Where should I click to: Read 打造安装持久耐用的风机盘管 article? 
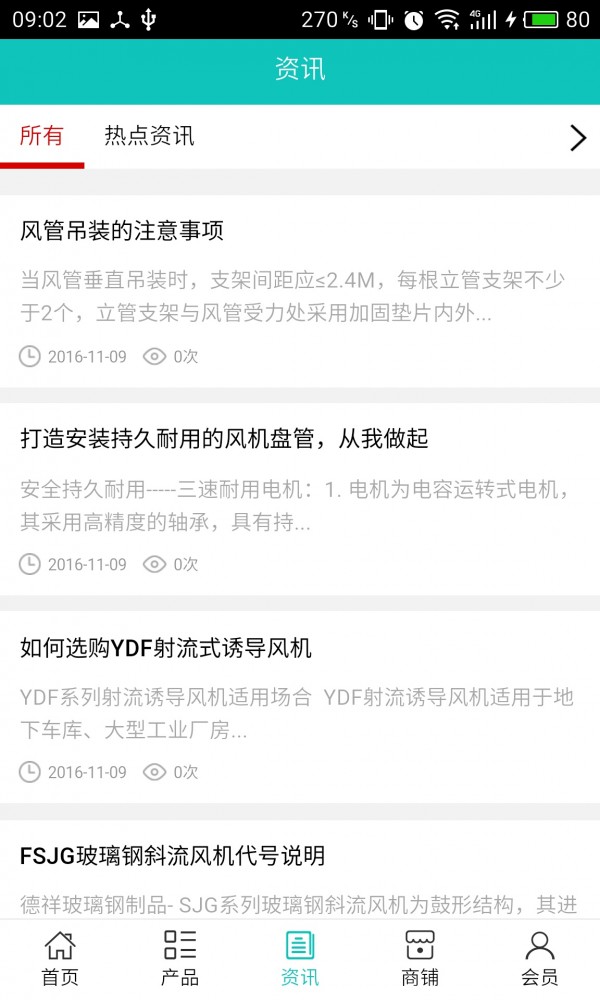[224, 438]
